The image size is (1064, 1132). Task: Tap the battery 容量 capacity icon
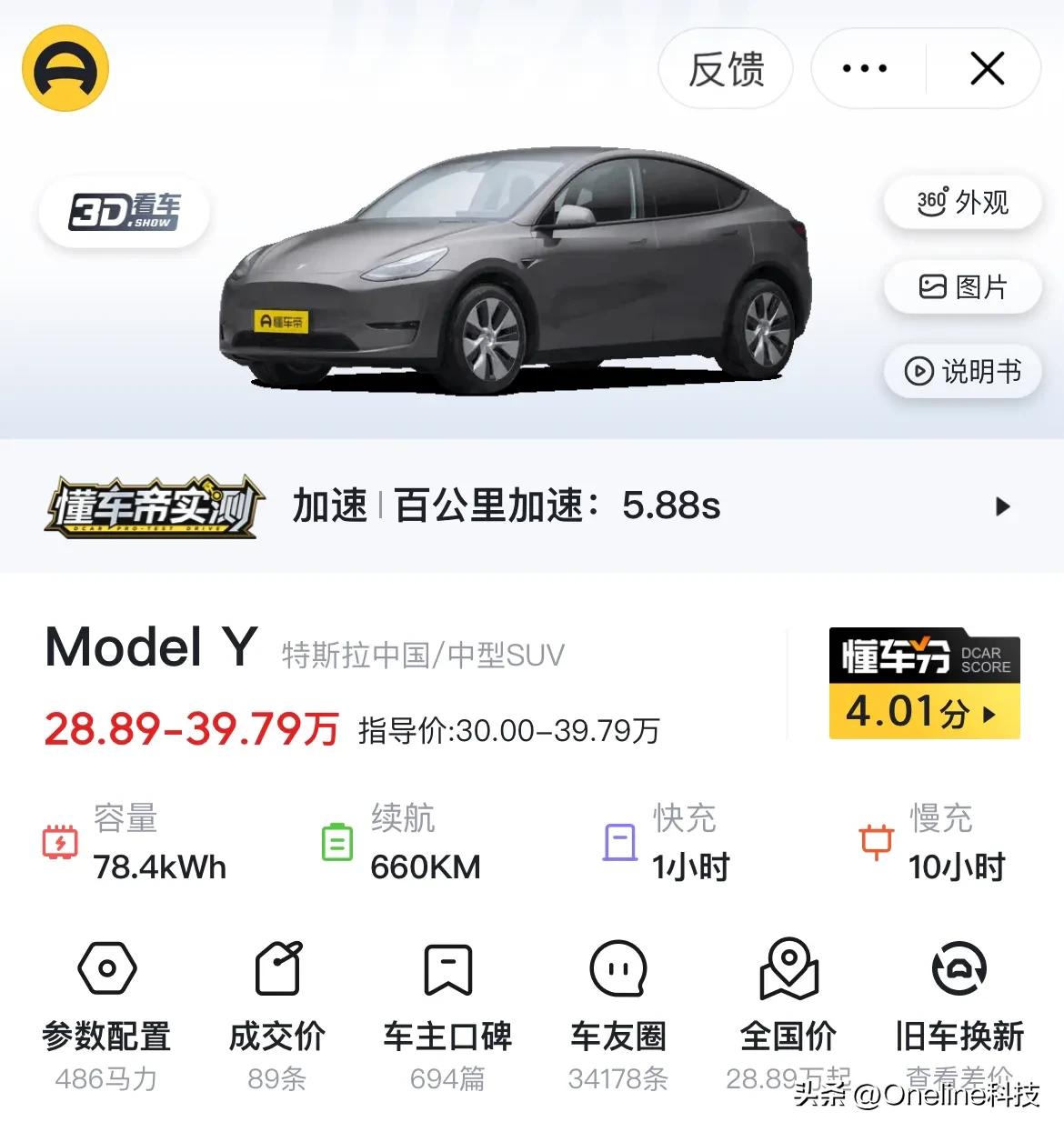[58, 842]
